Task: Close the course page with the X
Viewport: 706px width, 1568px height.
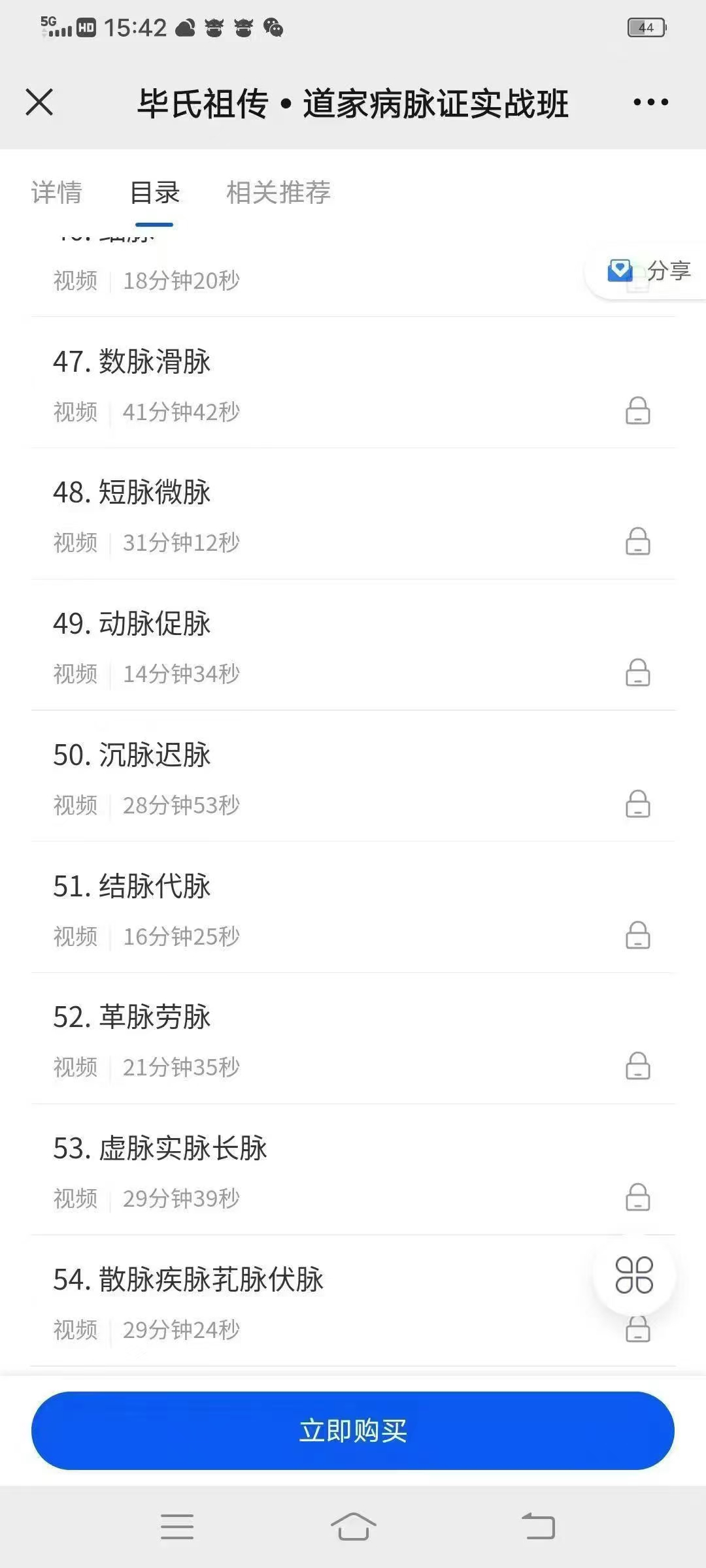Action: [39, 103]
